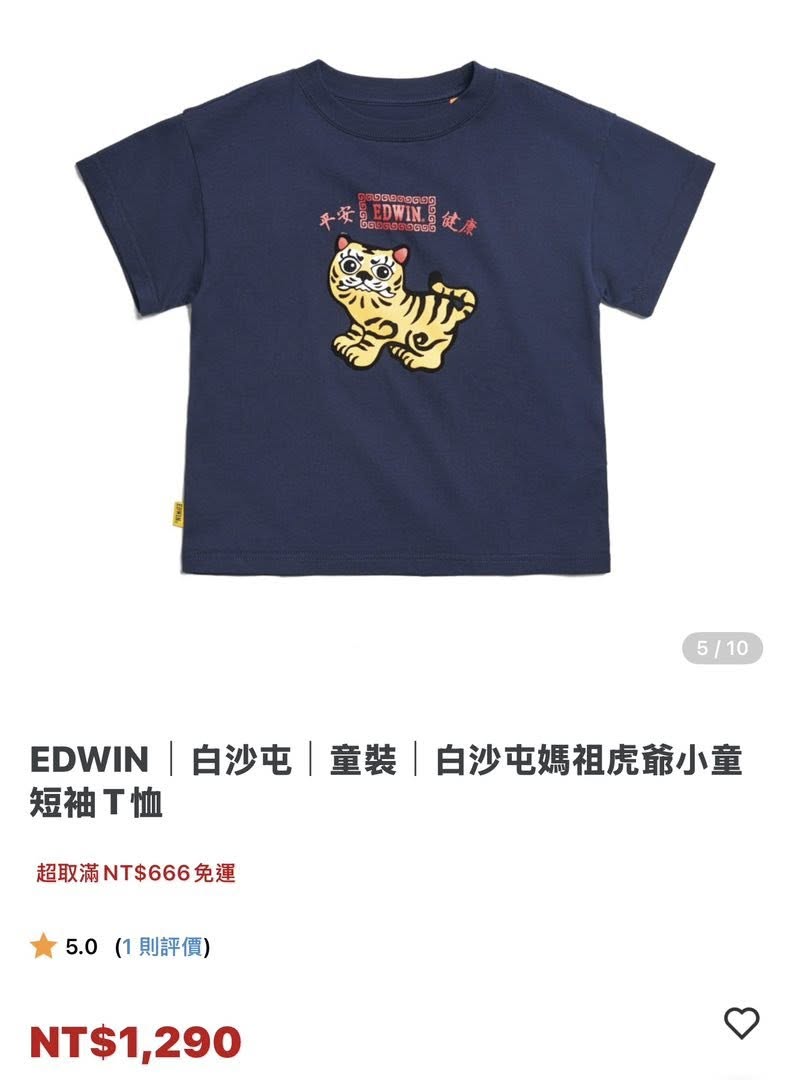Open the 1 review link
Screen dimensions: 792x1080
tap(162, 947)
